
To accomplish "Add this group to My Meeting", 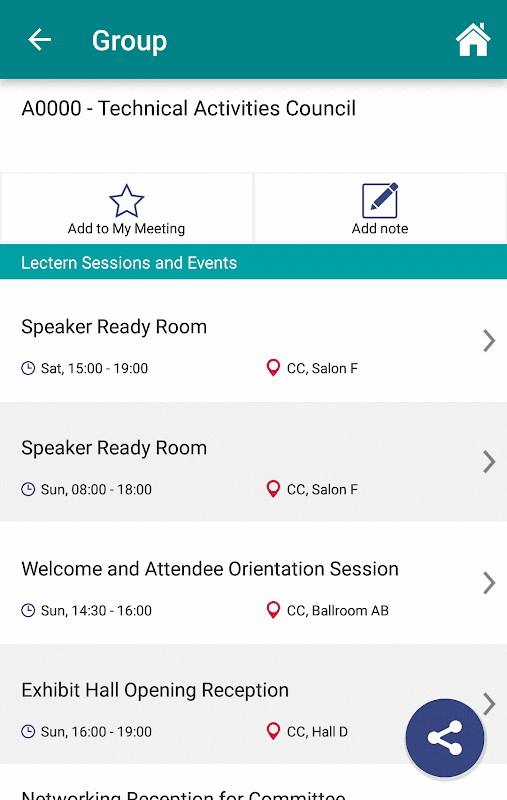I will [126, 208].
